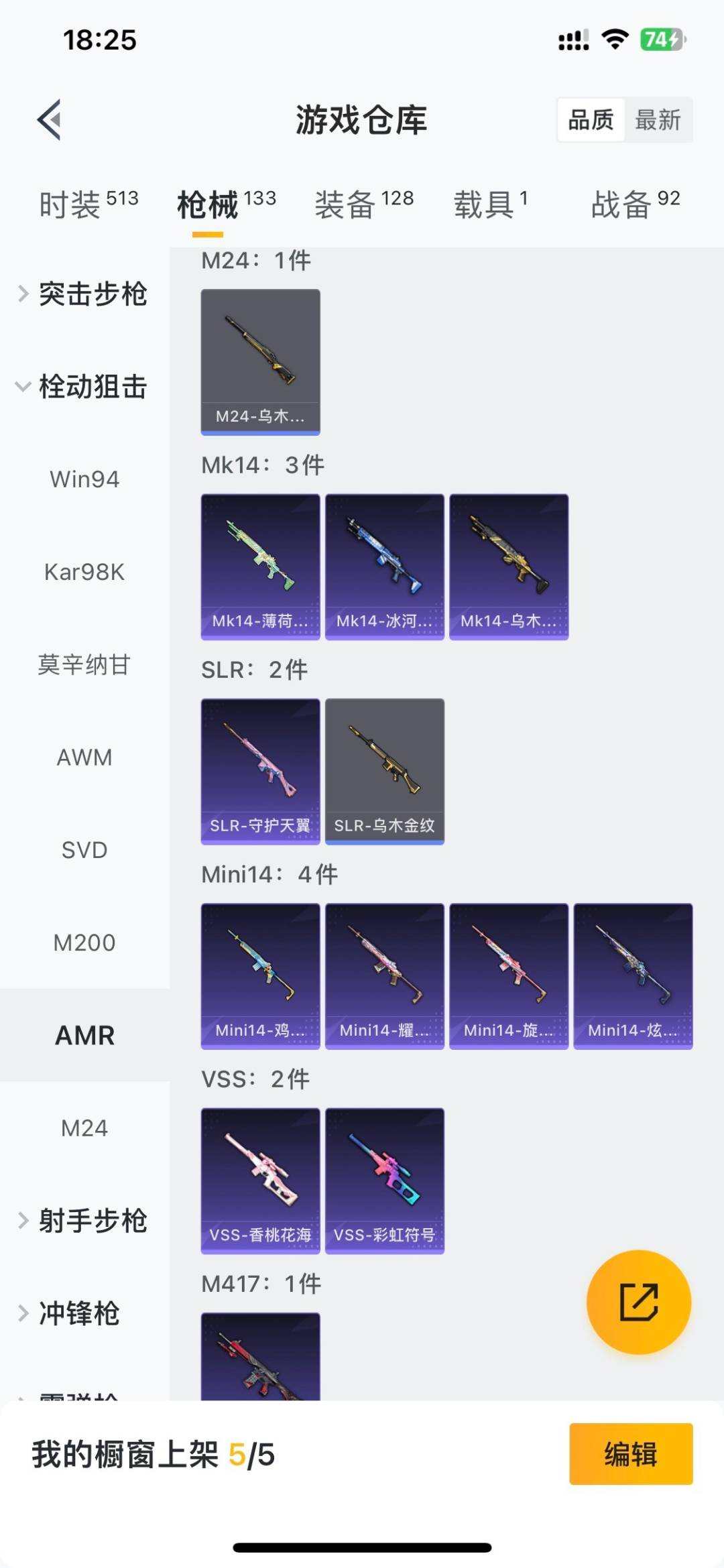Open SLR-守护天翼 skin details
This screenshot has height=1568, width=724.
[260, 772]
